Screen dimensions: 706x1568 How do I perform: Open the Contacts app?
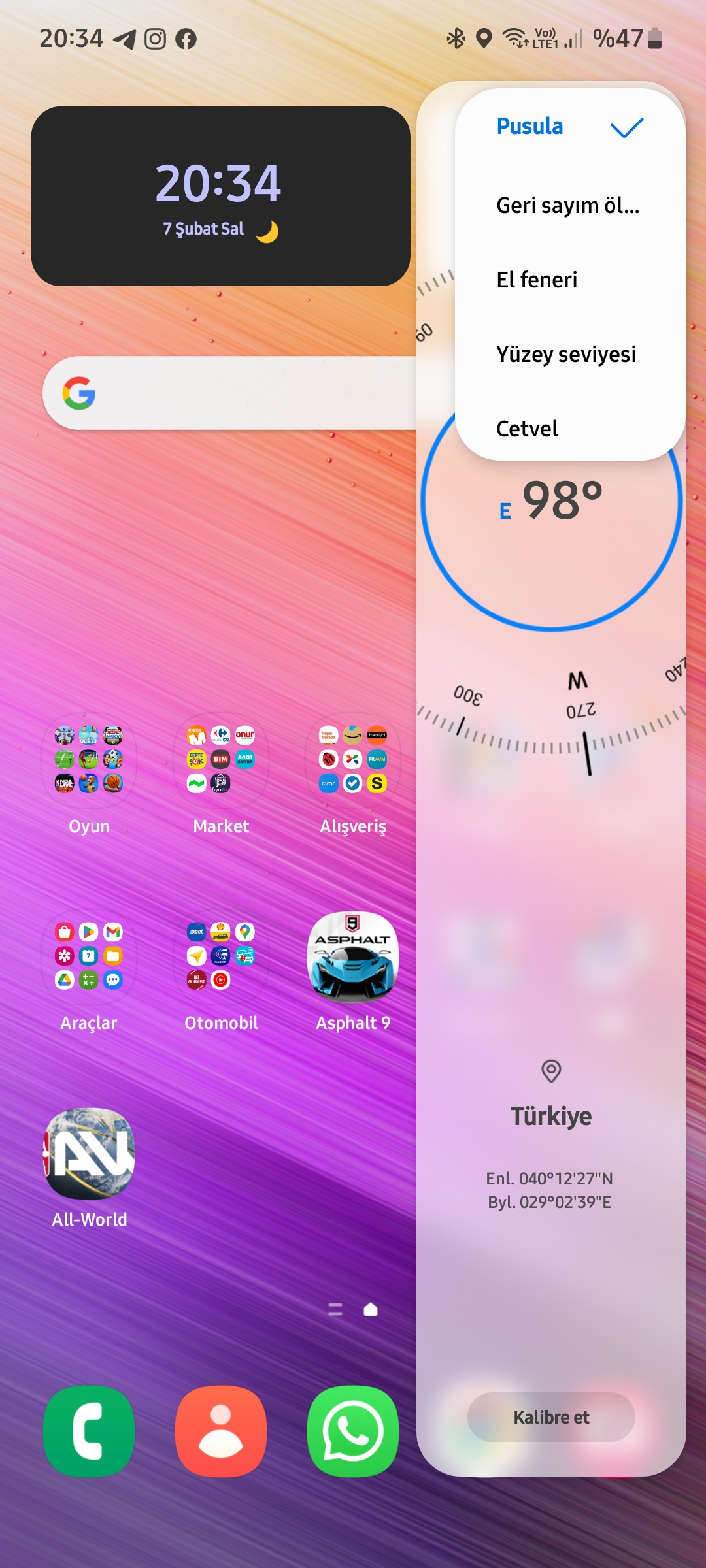[x=221, y=1431]
